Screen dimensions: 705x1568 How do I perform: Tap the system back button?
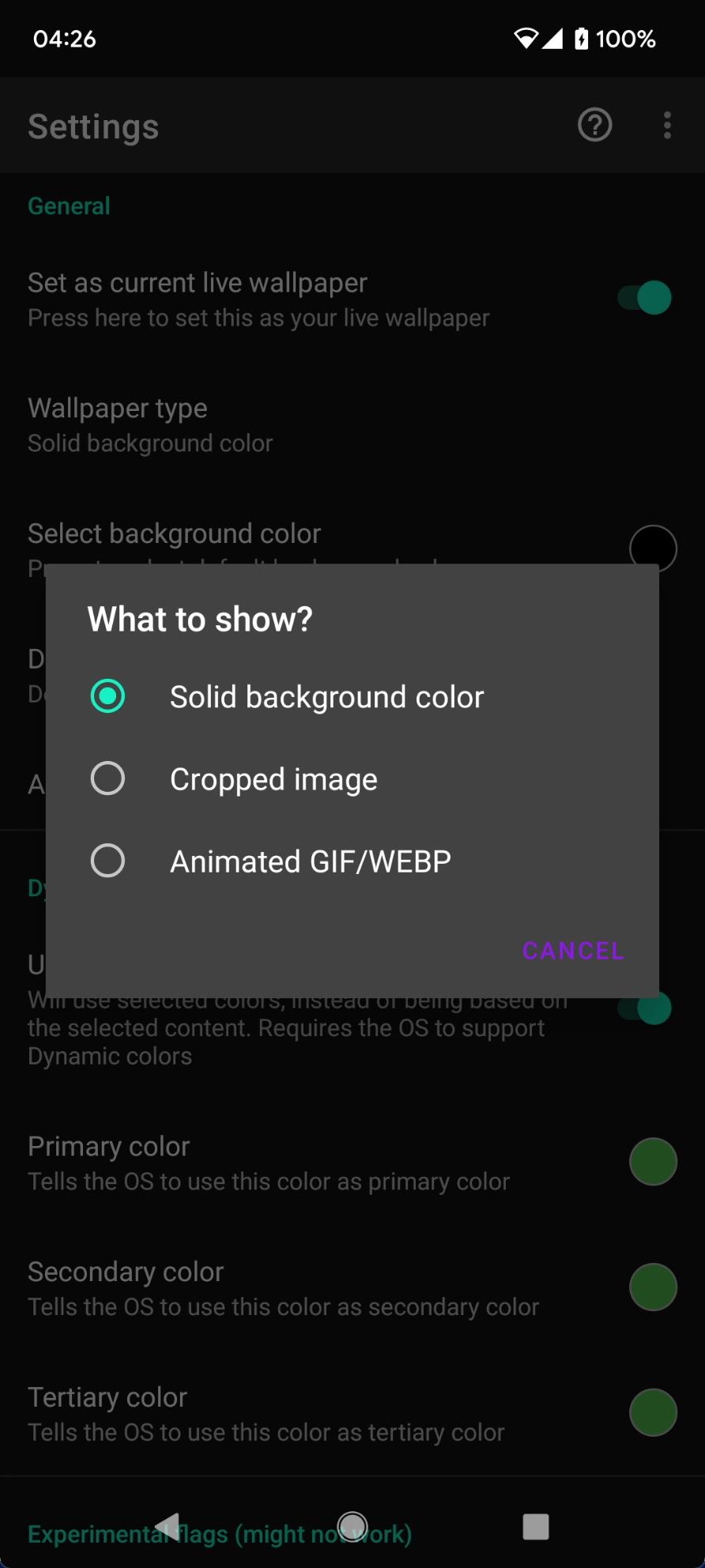(x=168, y=1526)
